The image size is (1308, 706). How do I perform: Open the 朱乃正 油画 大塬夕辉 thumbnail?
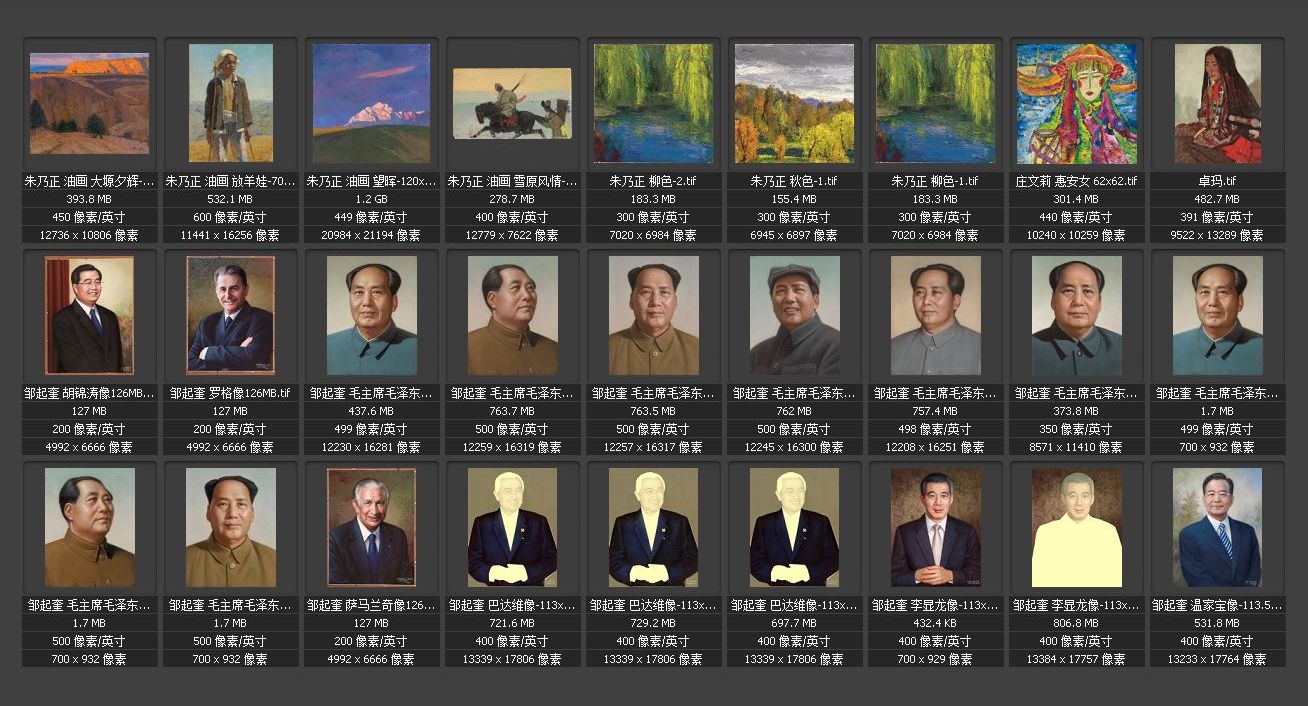pos(89,103)
